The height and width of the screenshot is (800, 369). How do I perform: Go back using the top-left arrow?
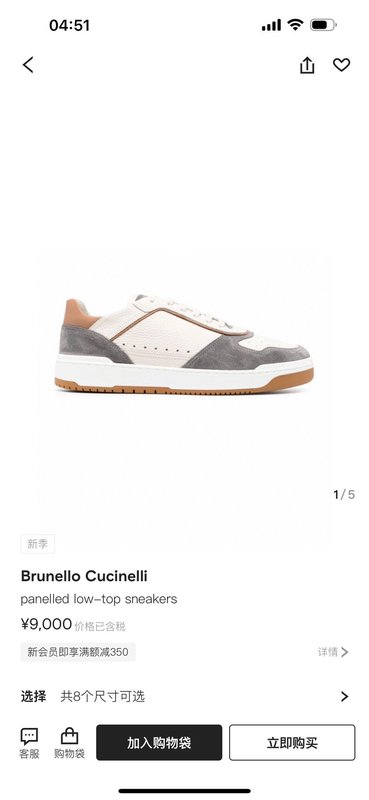28,65
